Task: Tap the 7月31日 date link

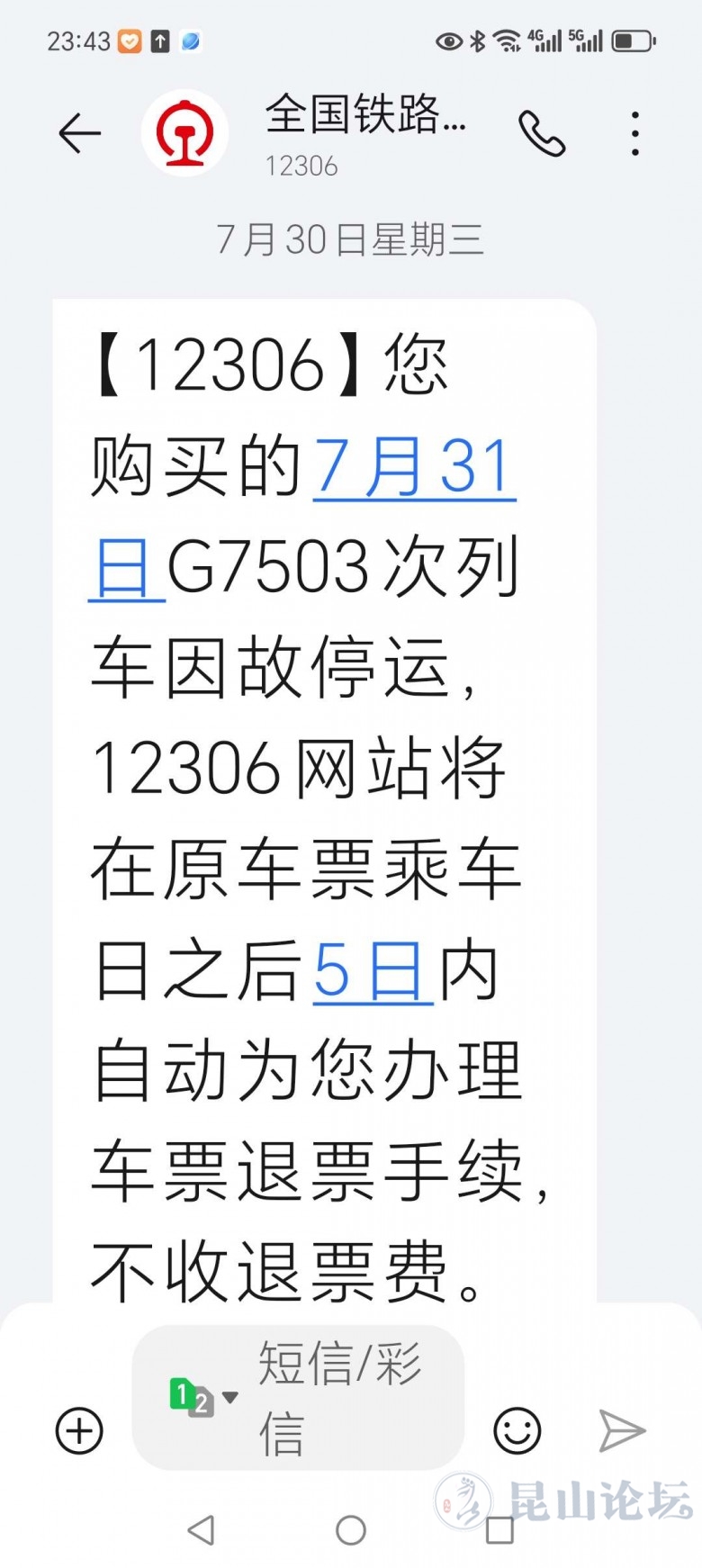Action: click(x=414, y=468)
